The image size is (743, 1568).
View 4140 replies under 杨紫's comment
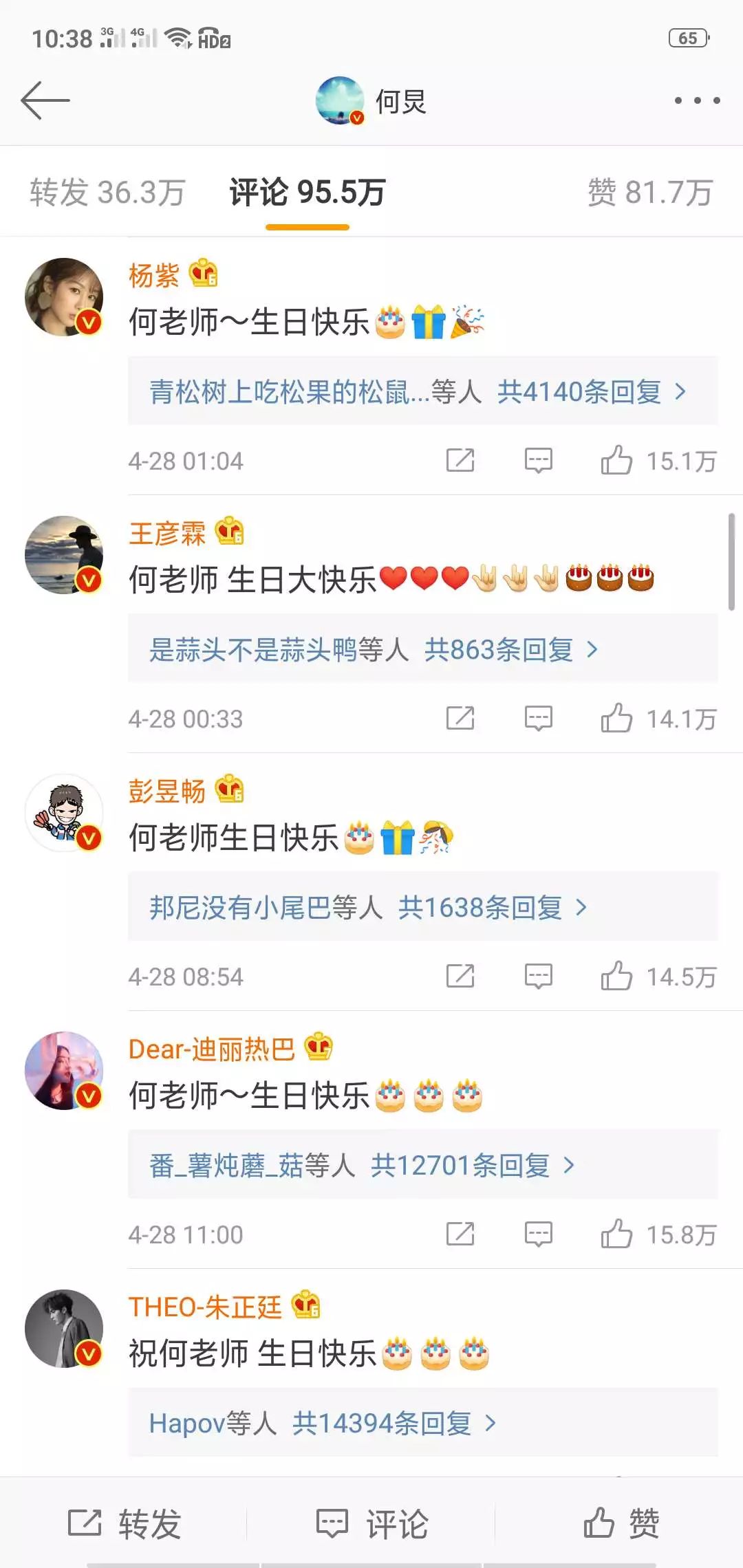pos(418,392)
